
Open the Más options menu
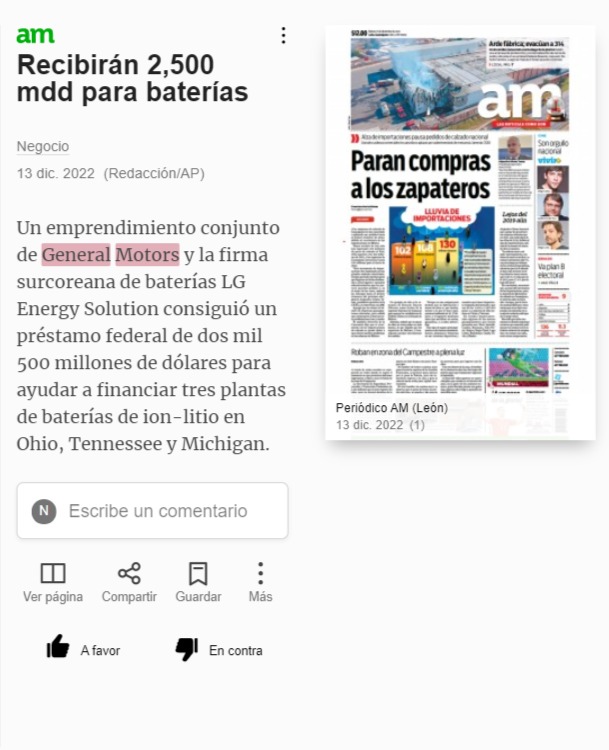pos(260,582)
